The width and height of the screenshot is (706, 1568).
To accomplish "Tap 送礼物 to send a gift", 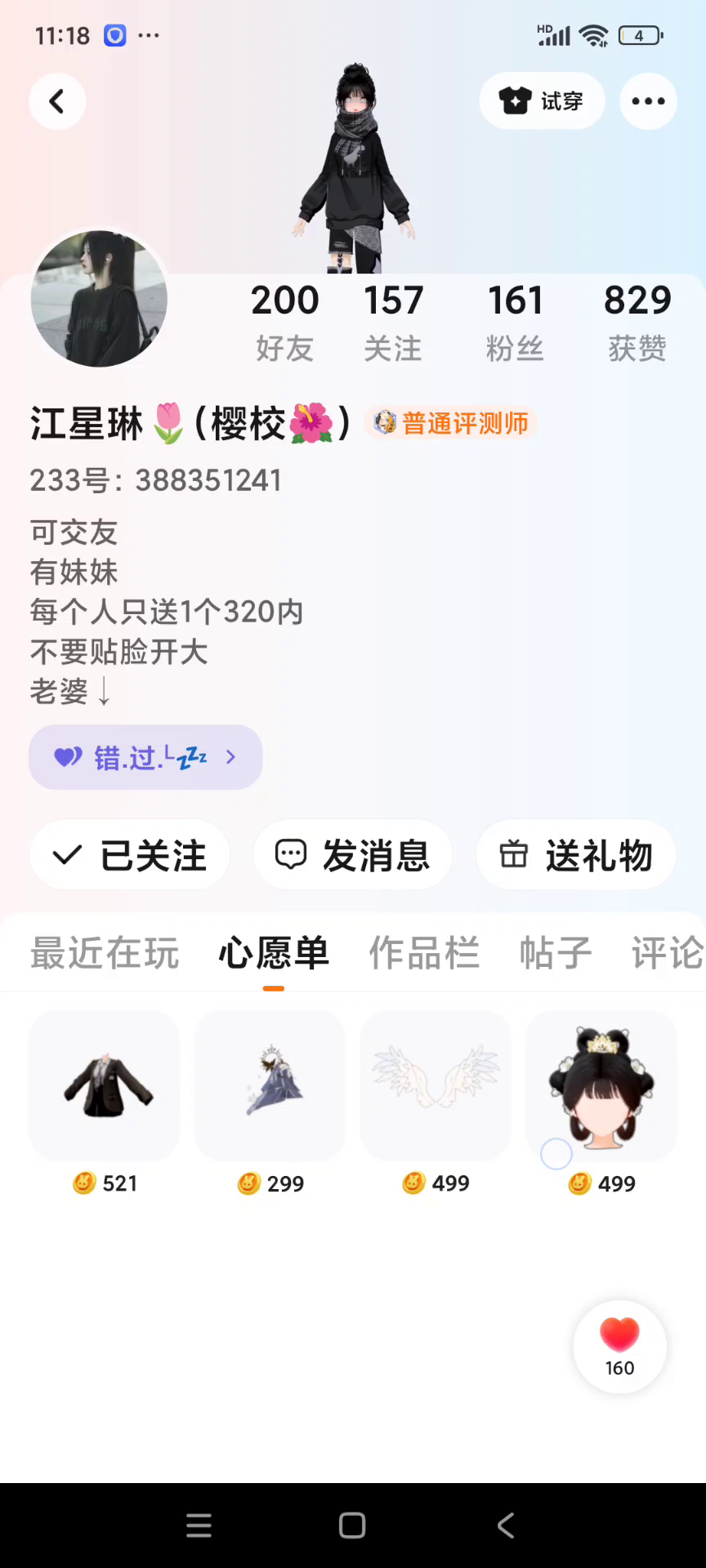I will click(x=576, y=855).
